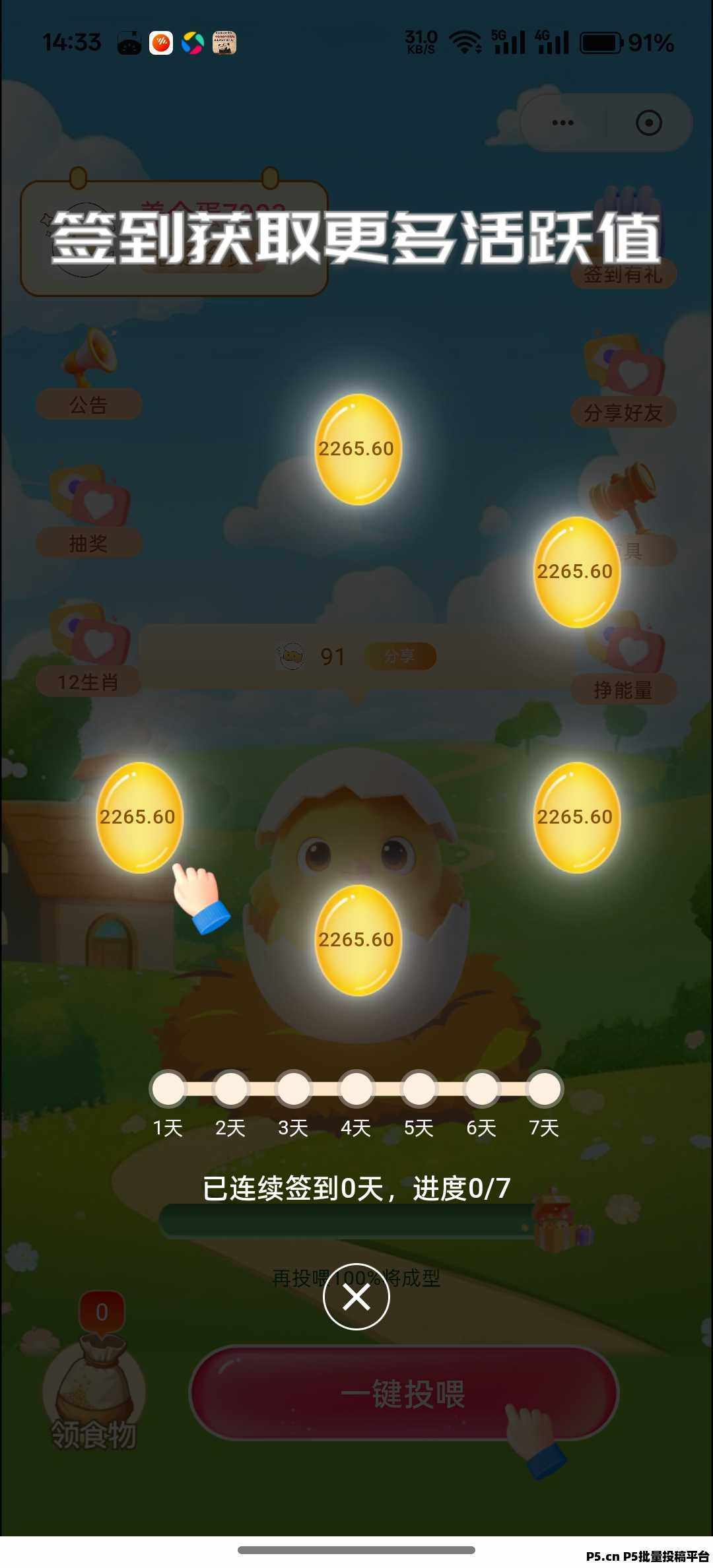Image resolution: width=713 pixels, height=1568 pixels.
Task: Collect the golden egg the hand points at
Action: click(139, 817)
